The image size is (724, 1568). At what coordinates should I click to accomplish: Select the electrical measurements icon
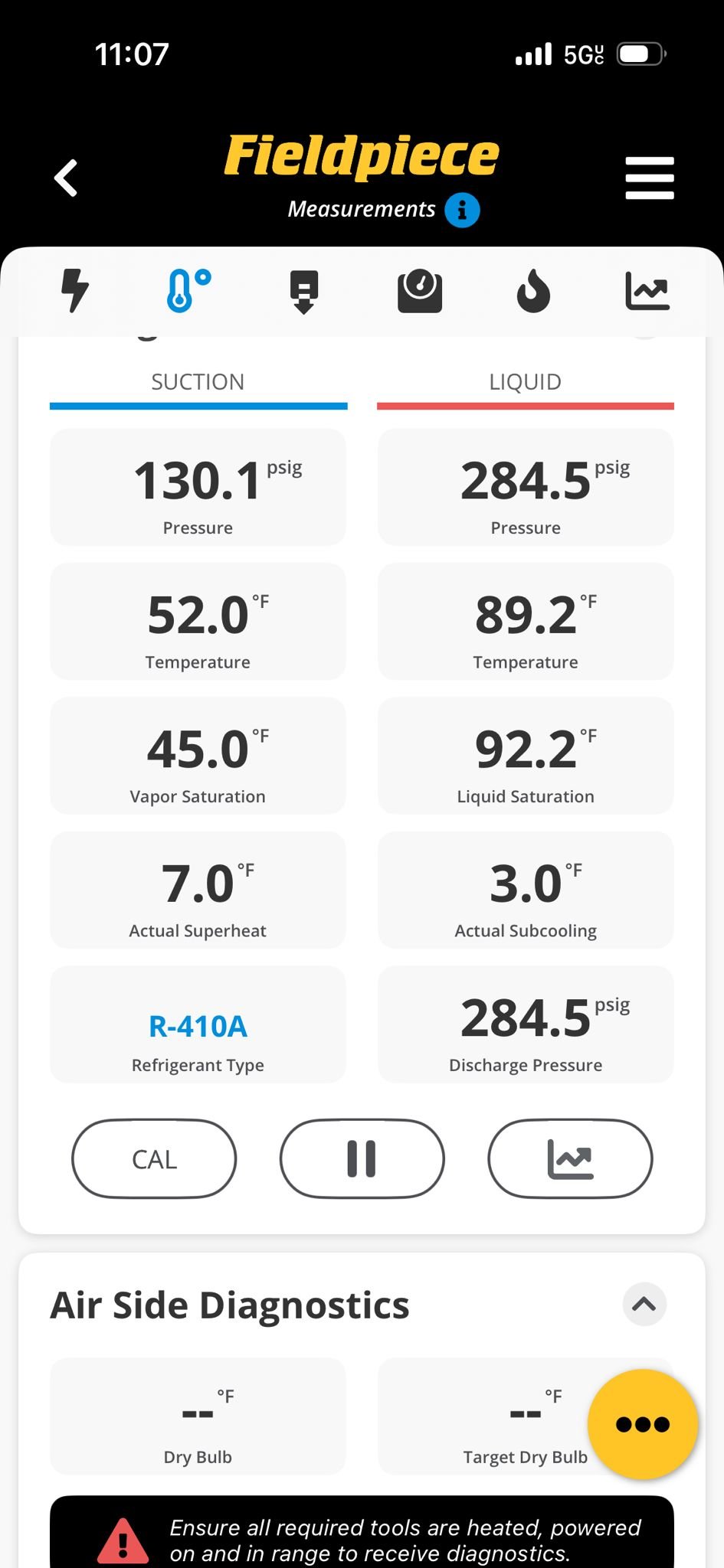[x=74, y=291]
